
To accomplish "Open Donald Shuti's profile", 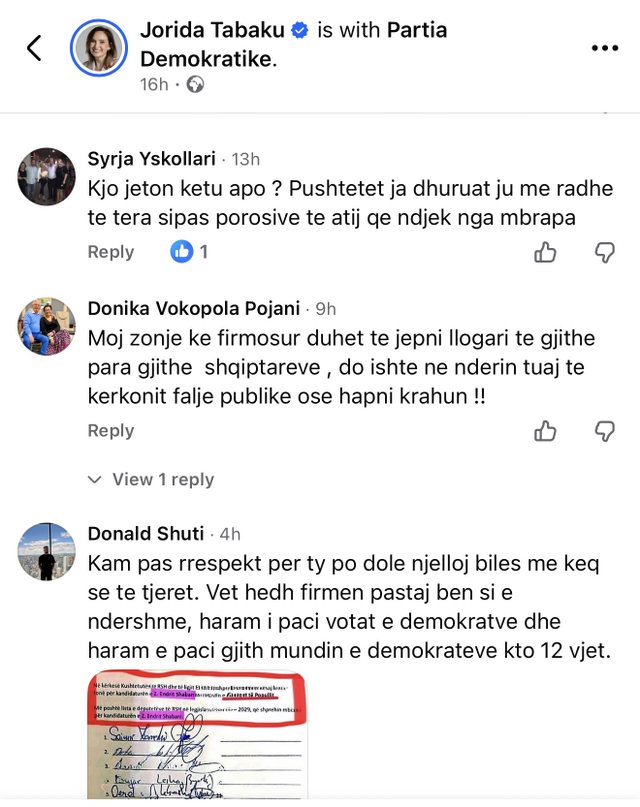I will (x=46, y=551).
